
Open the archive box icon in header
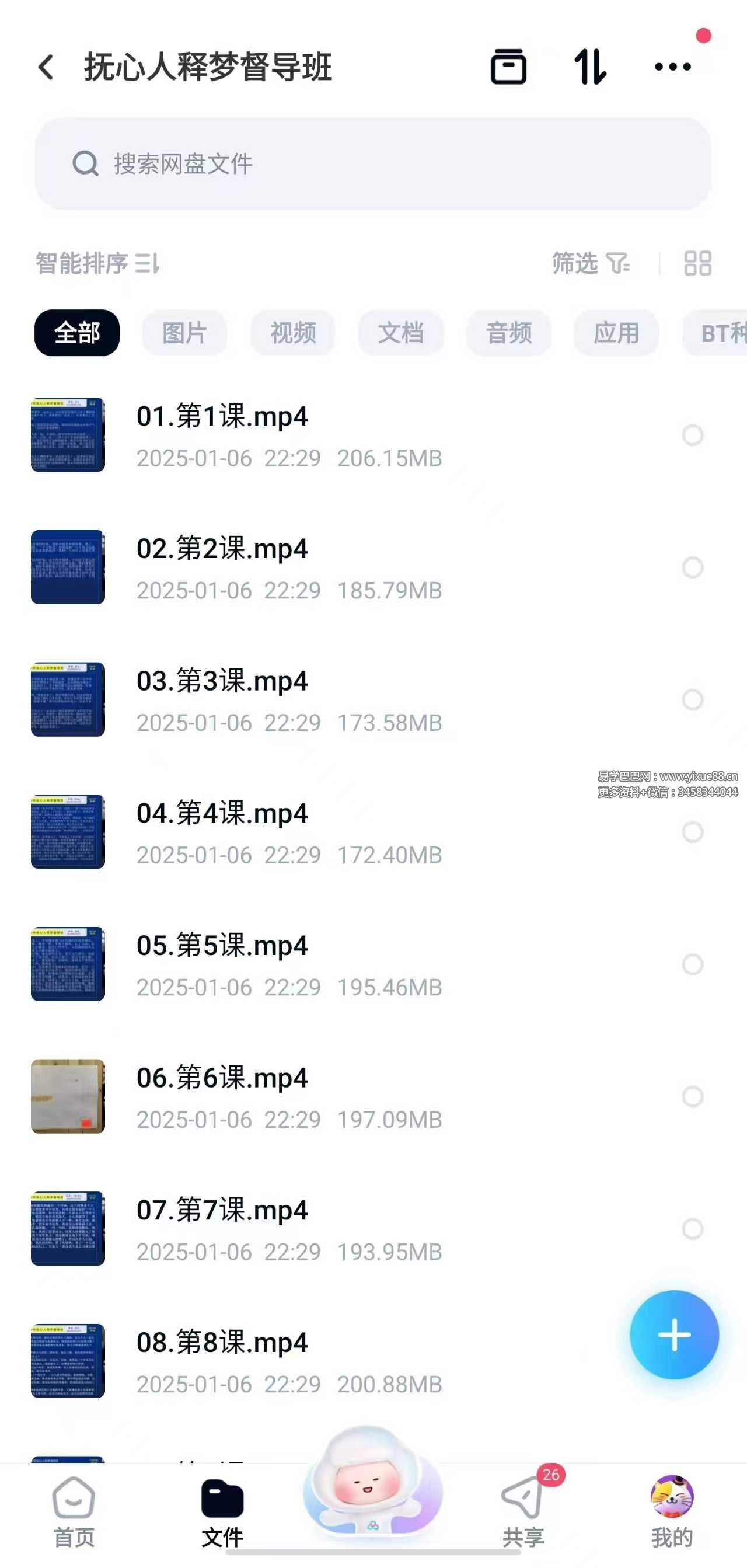pos(508,67)
